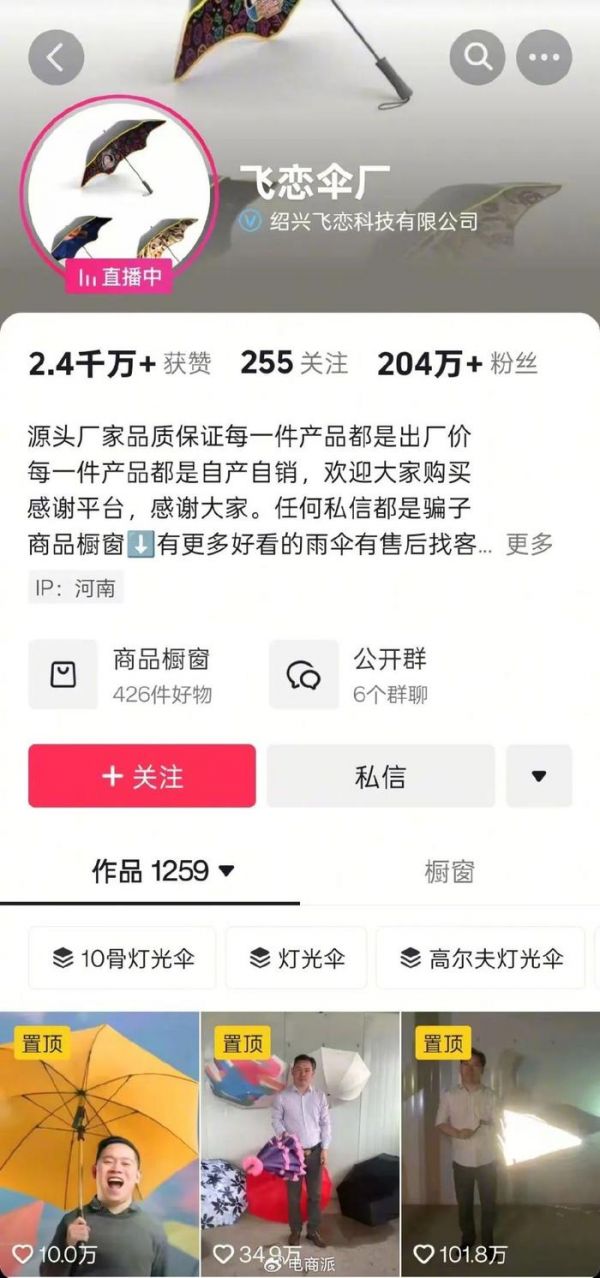The width and height of the screenshot is (600, 1278).
Task: Follow 飞恋伞厂 with the 关注 button
Action: pos(142,776)
